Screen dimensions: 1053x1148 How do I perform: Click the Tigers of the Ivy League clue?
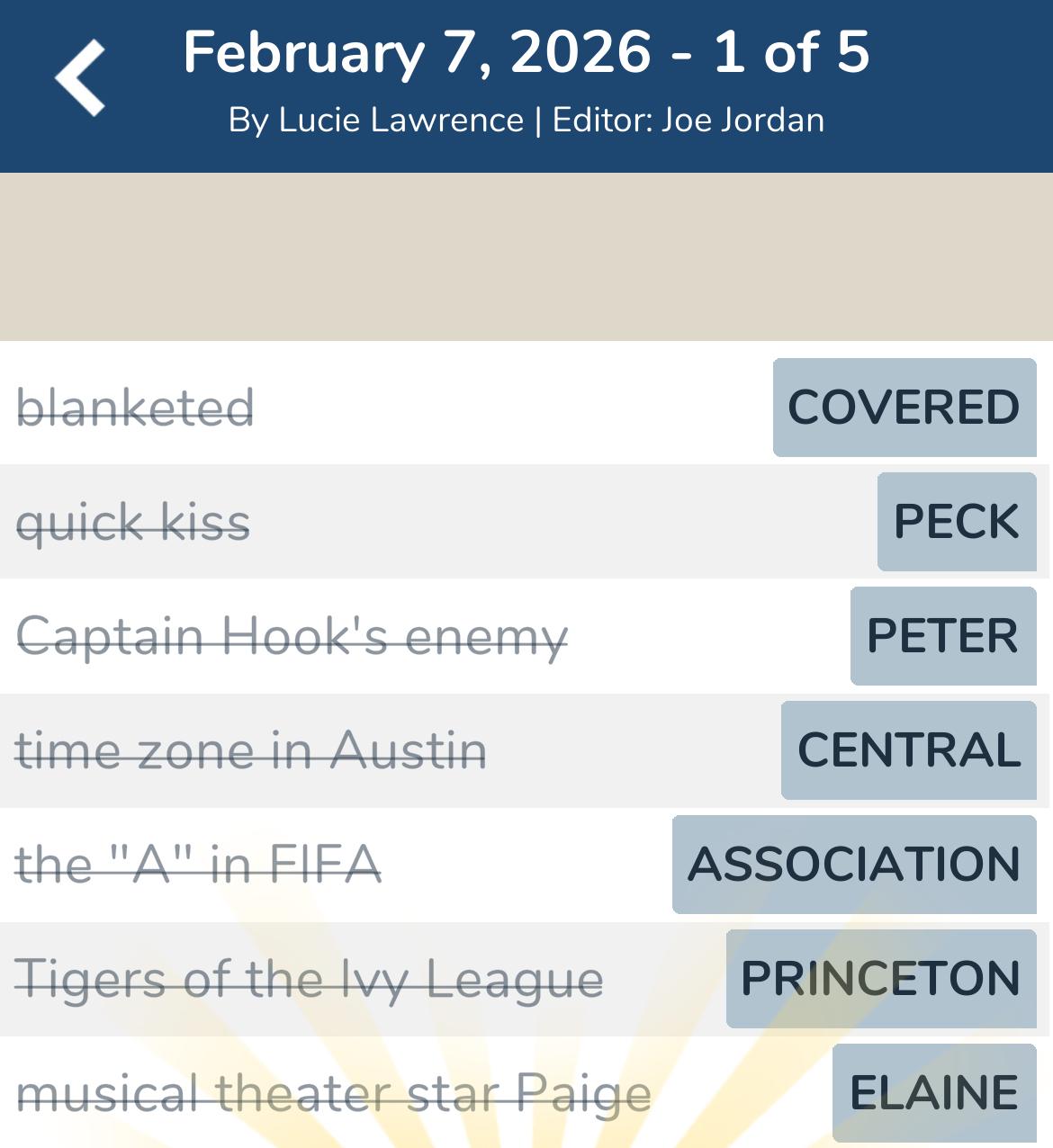310,979
